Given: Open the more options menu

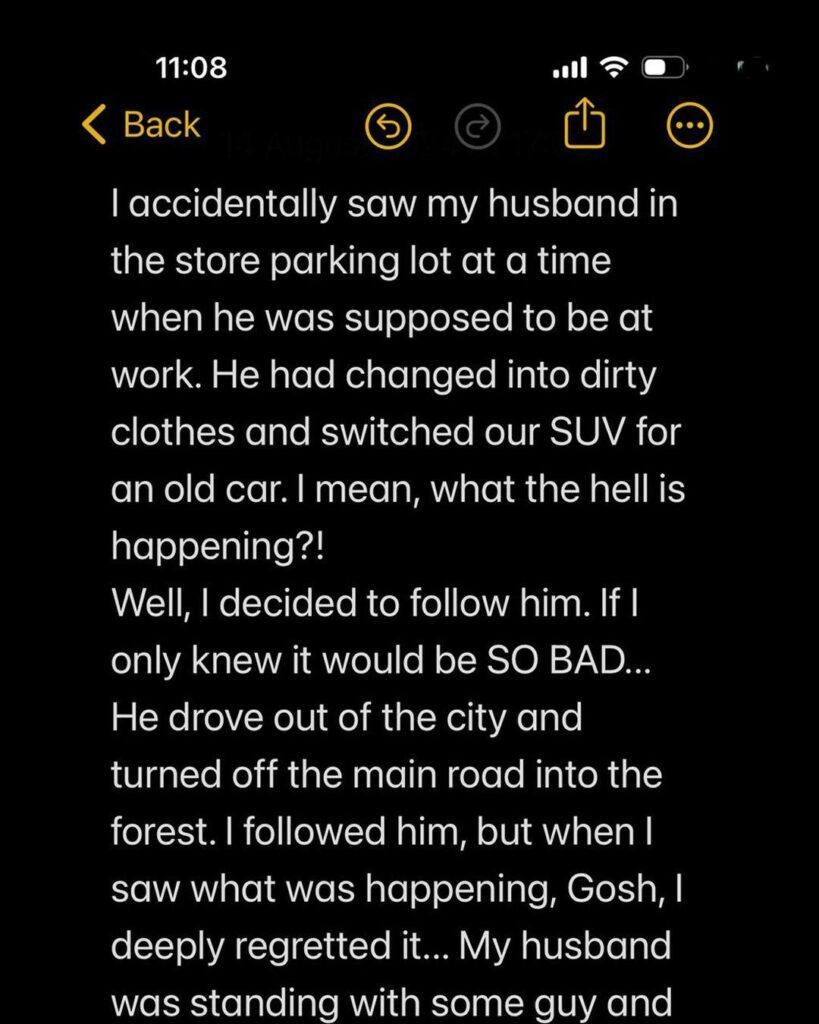Looking at the screenshot, I should [689, 126].
